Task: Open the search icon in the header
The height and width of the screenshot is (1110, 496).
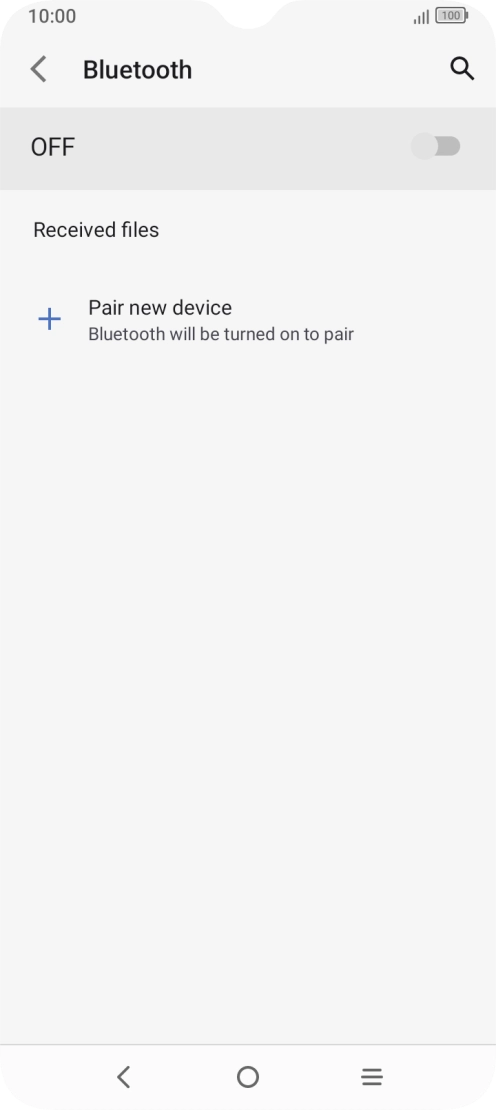Action: click(x=461, y=69)
